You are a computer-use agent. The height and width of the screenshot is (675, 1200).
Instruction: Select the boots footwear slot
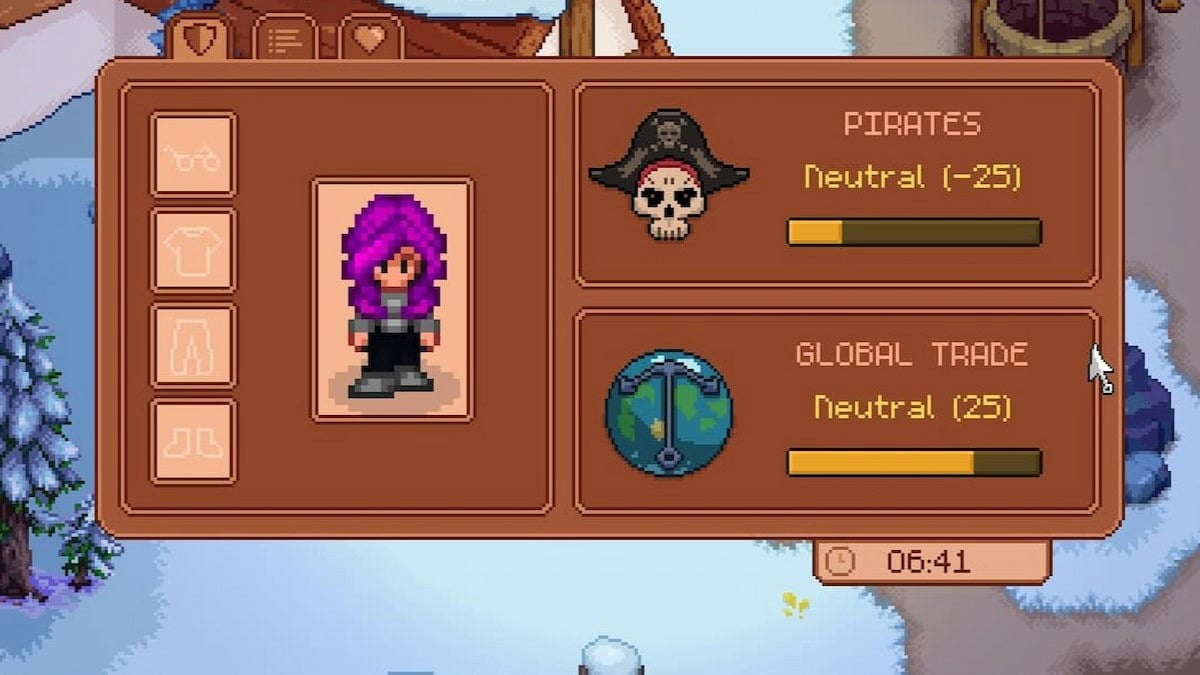[x=193, y=441]
